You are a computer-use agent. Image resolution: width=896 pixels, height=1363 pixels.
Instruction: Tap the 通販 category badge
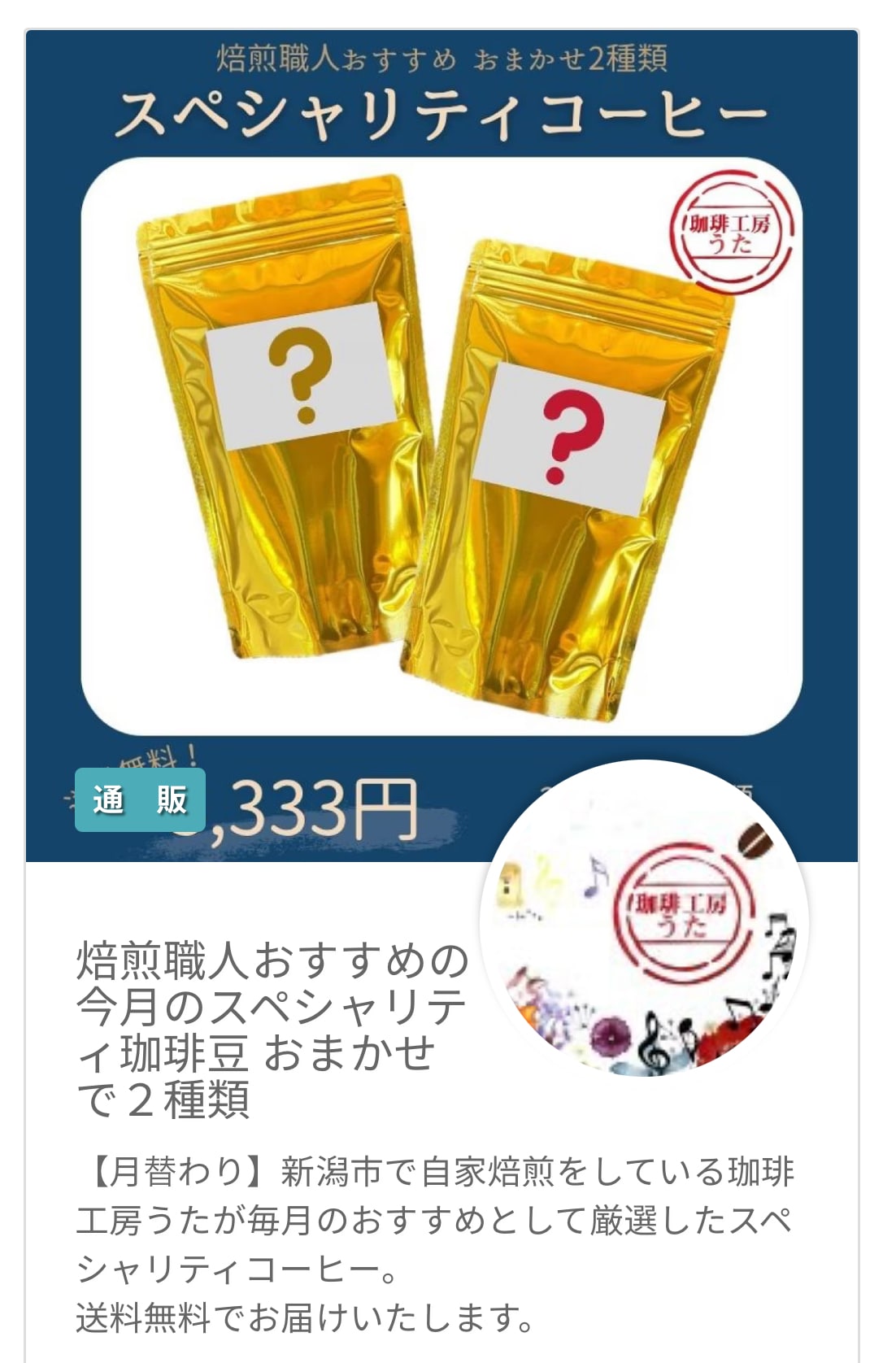pyautogui.click(x=140, y=800)
